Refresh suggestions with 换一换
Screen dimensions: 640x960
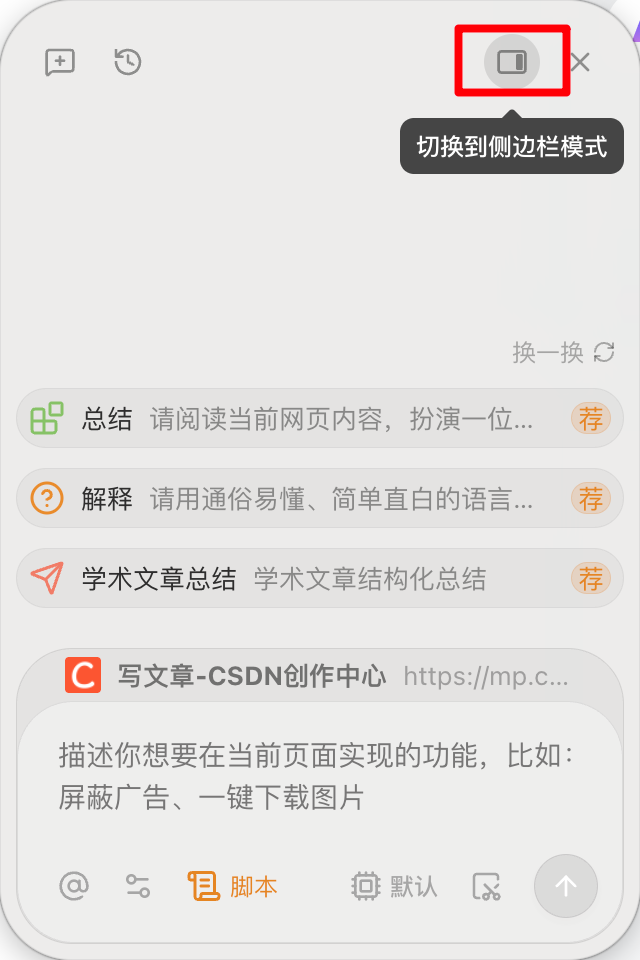click(563, 353)
